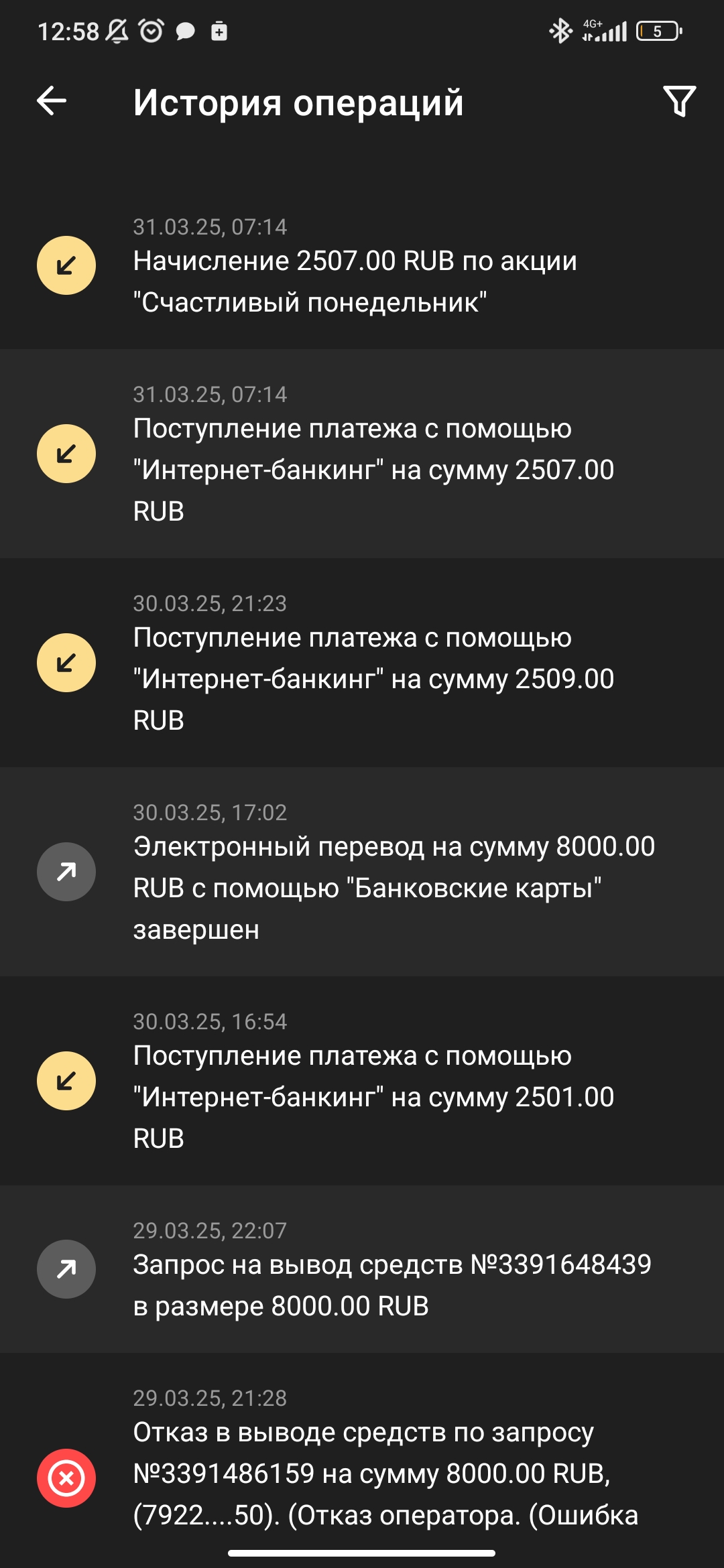The width and height of the screenshot is (724, 1568).
Task: Open the 31.03.25 payment of 2507.00 RUB
Action: (x=362, y=454)
